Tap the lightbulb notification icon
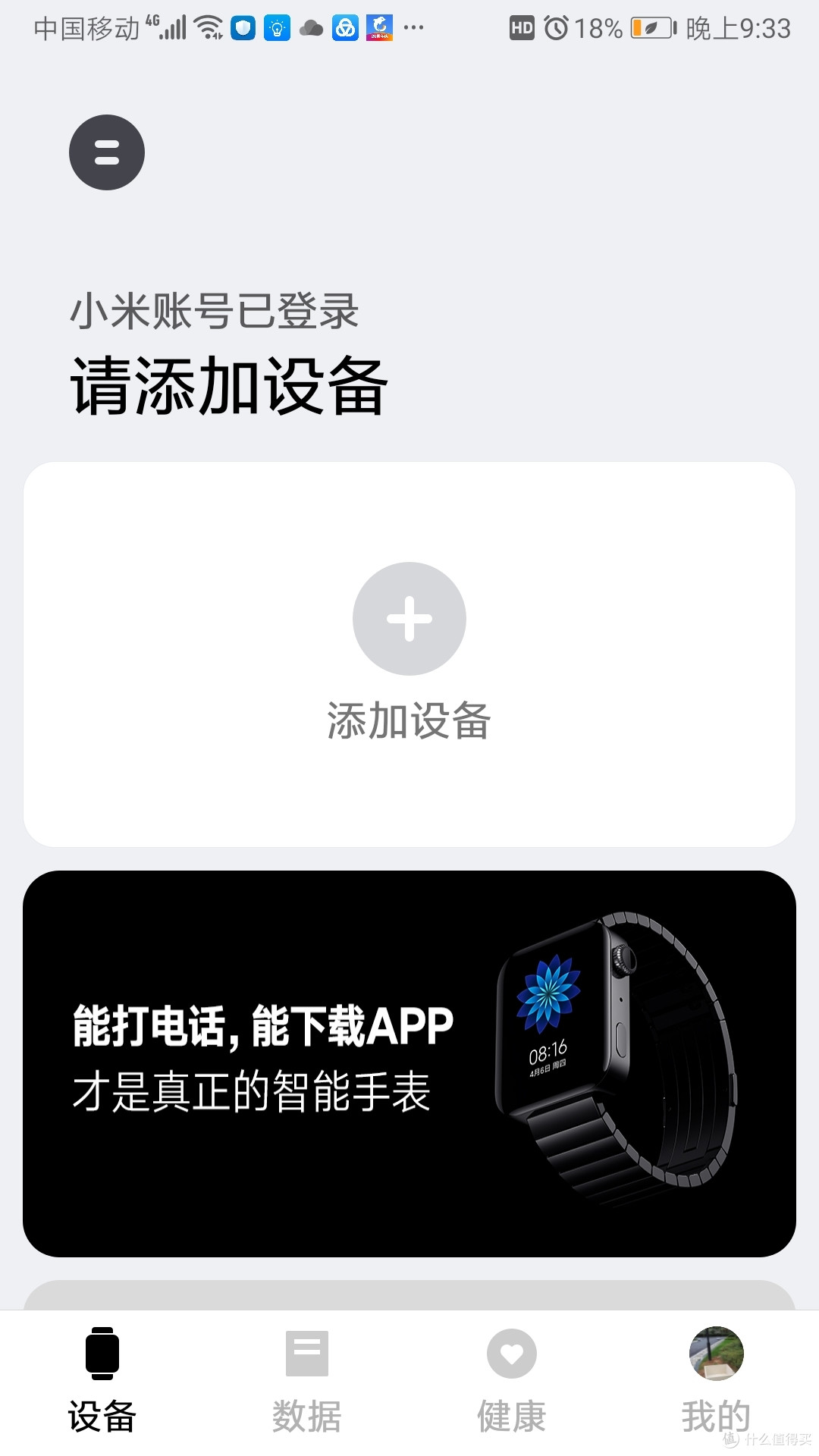 pos(279,28)
